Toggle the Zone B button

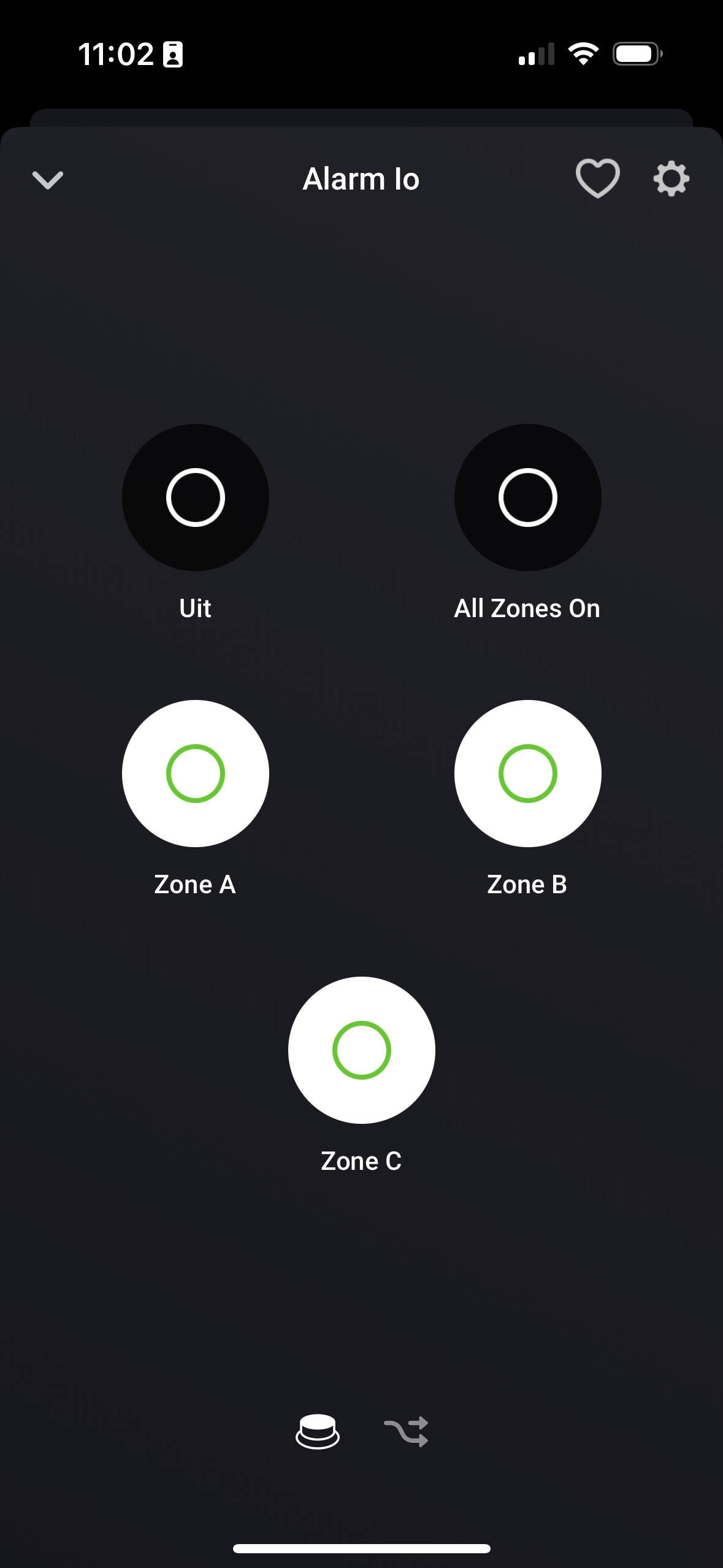527,774
